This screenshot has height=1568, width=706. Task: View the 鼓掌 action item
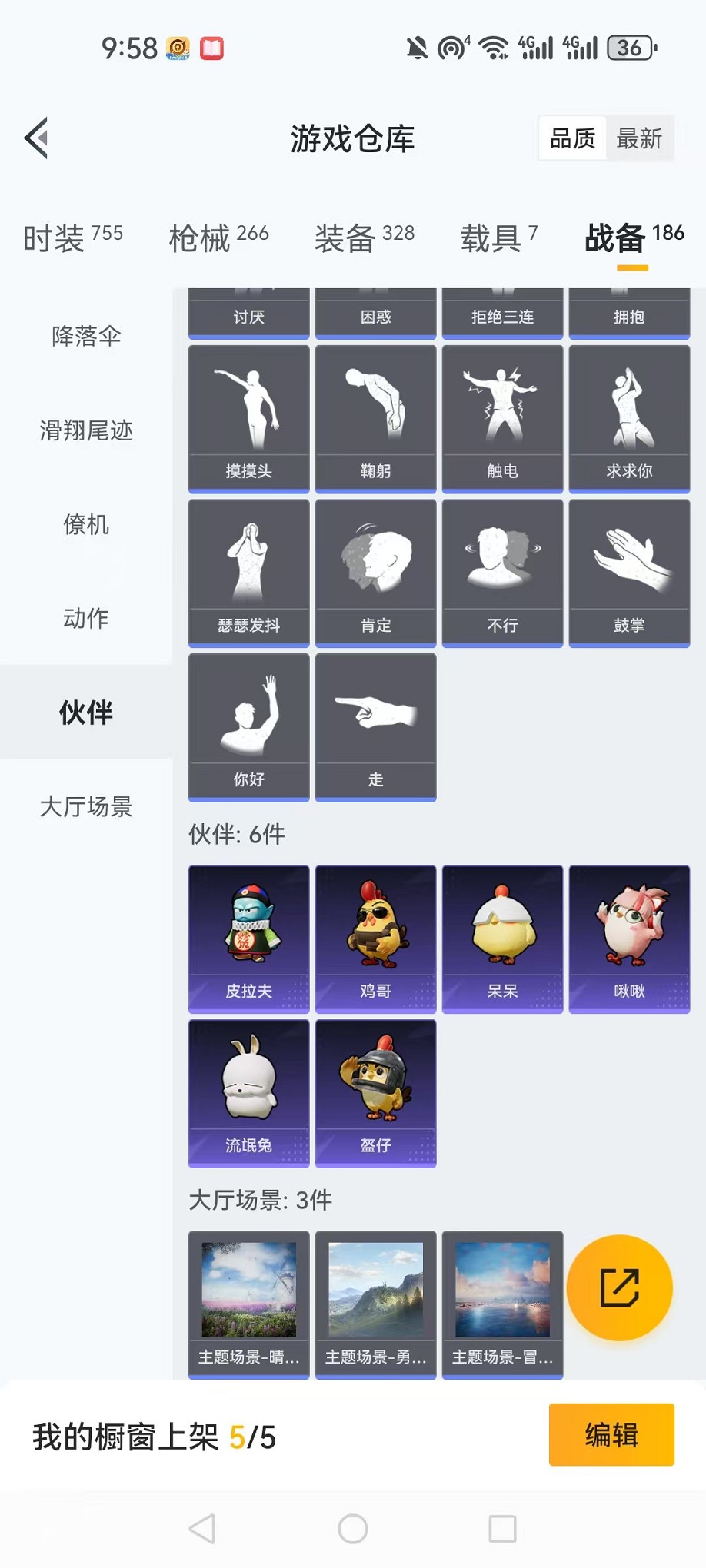(629, 573)
